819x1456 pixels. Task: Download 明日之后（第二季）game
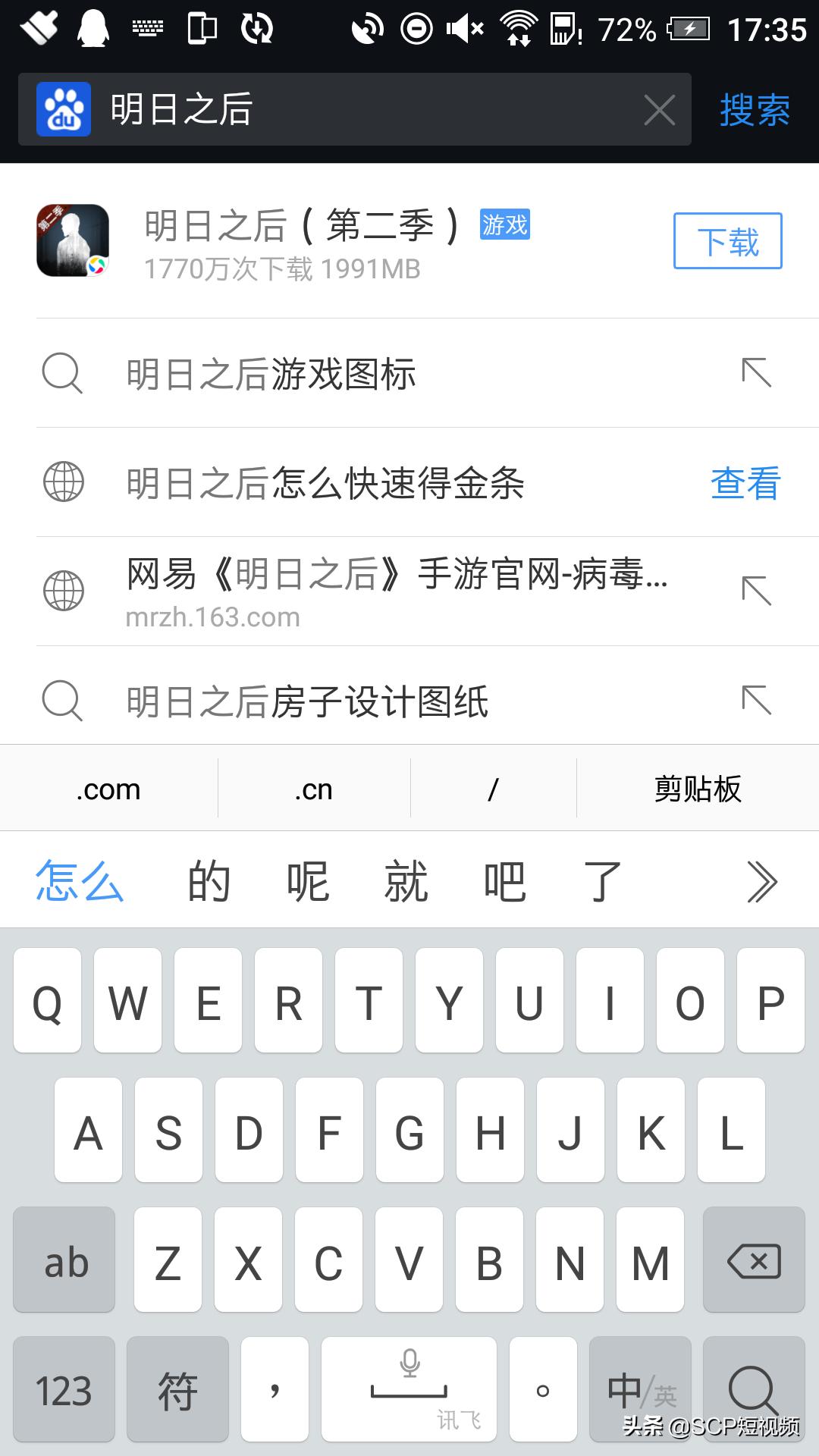[x=727, y=241]
